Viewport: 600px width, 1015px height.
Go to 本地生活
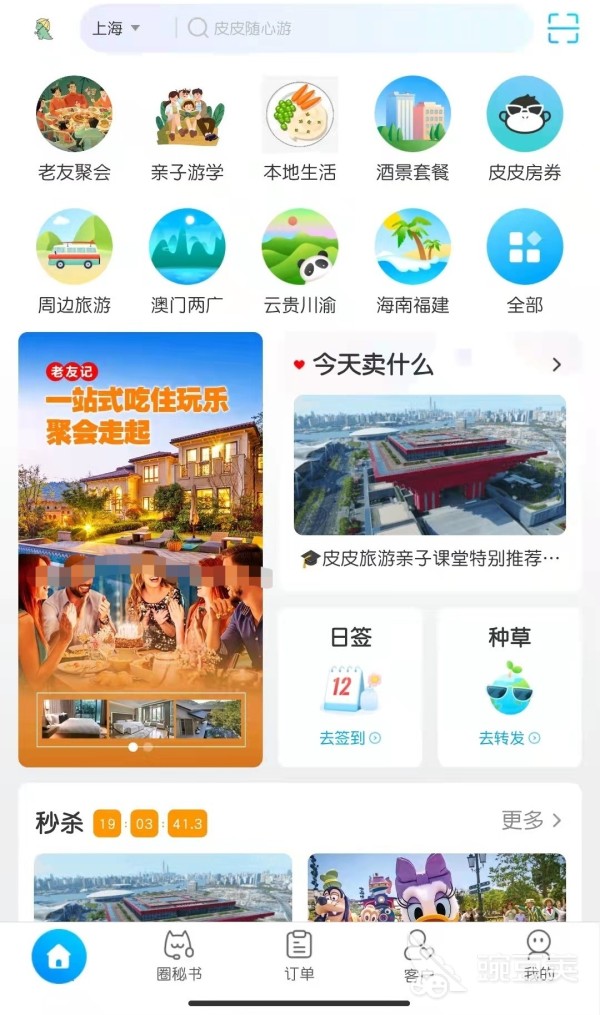[x=300, y=130]
